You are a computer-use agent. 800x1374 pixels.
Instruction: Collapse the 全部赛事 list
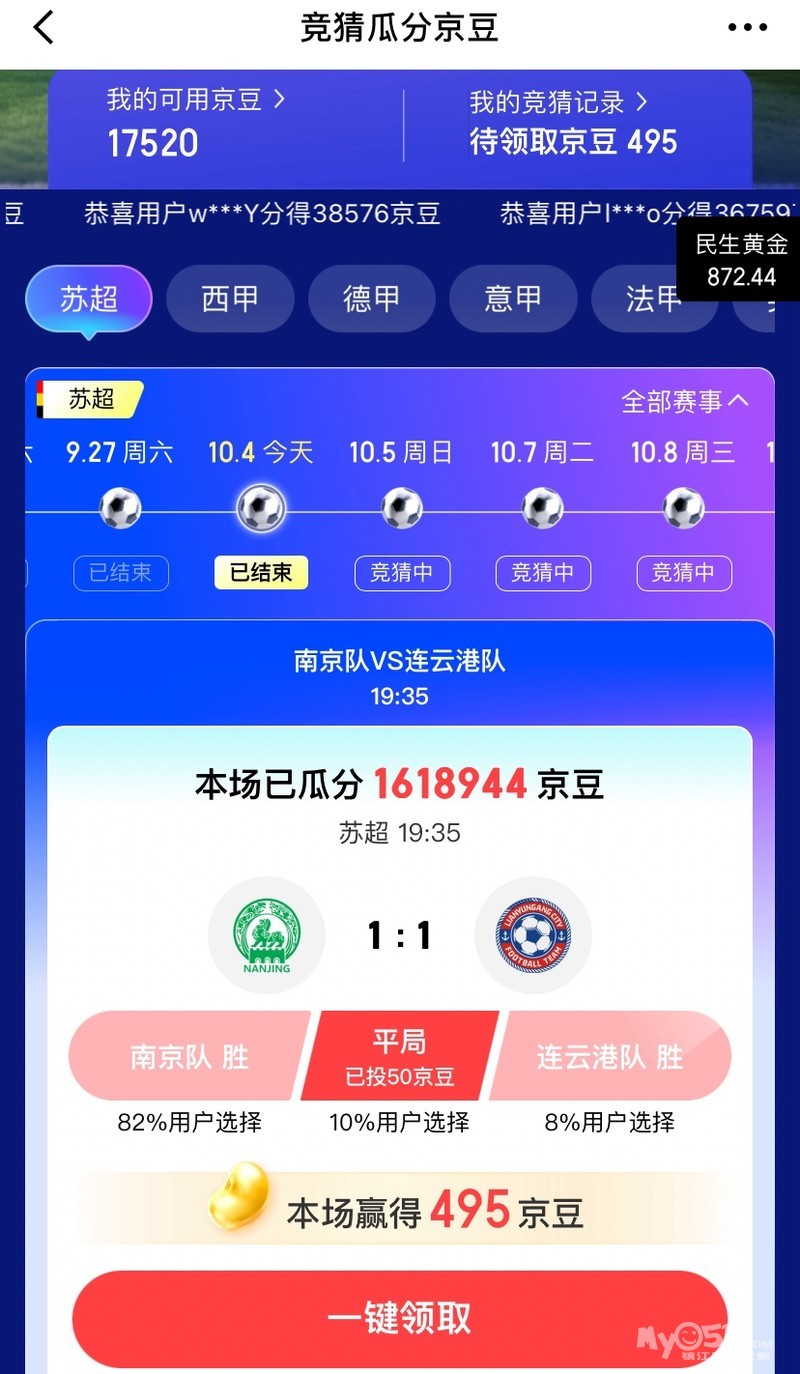pos(685,401)
